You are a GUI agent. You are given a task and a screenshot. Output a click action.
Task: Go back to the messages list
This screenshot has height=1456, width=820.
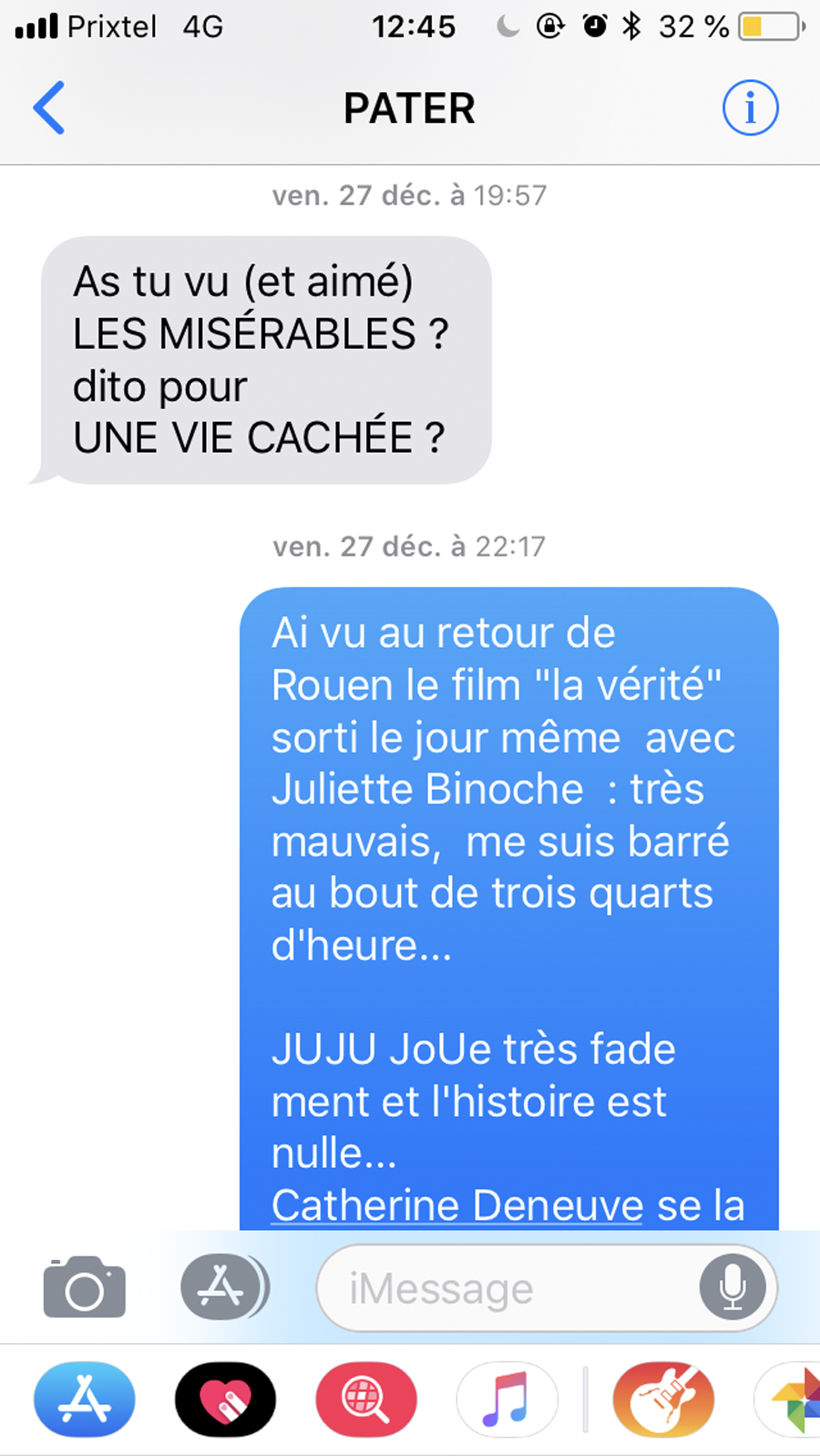coord(49,108)
